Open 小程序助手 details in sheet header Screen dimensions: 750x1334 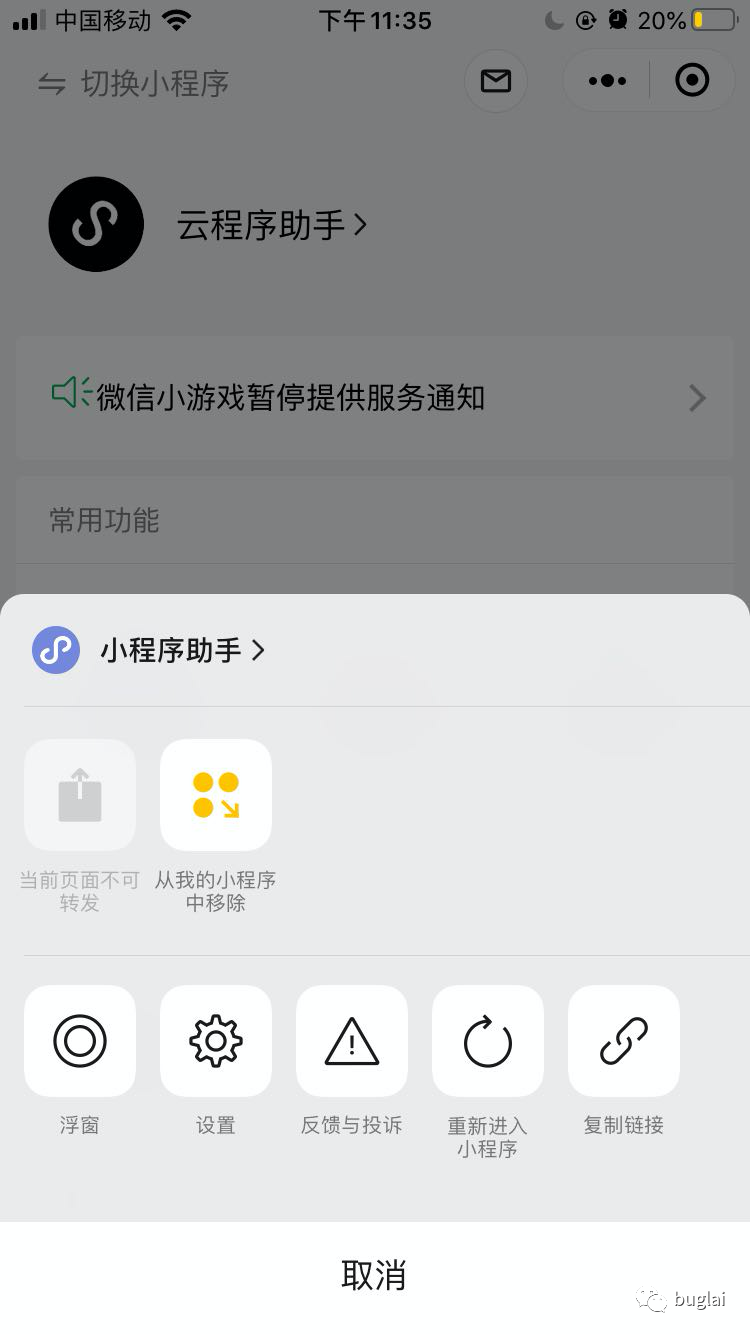[182, 651]
